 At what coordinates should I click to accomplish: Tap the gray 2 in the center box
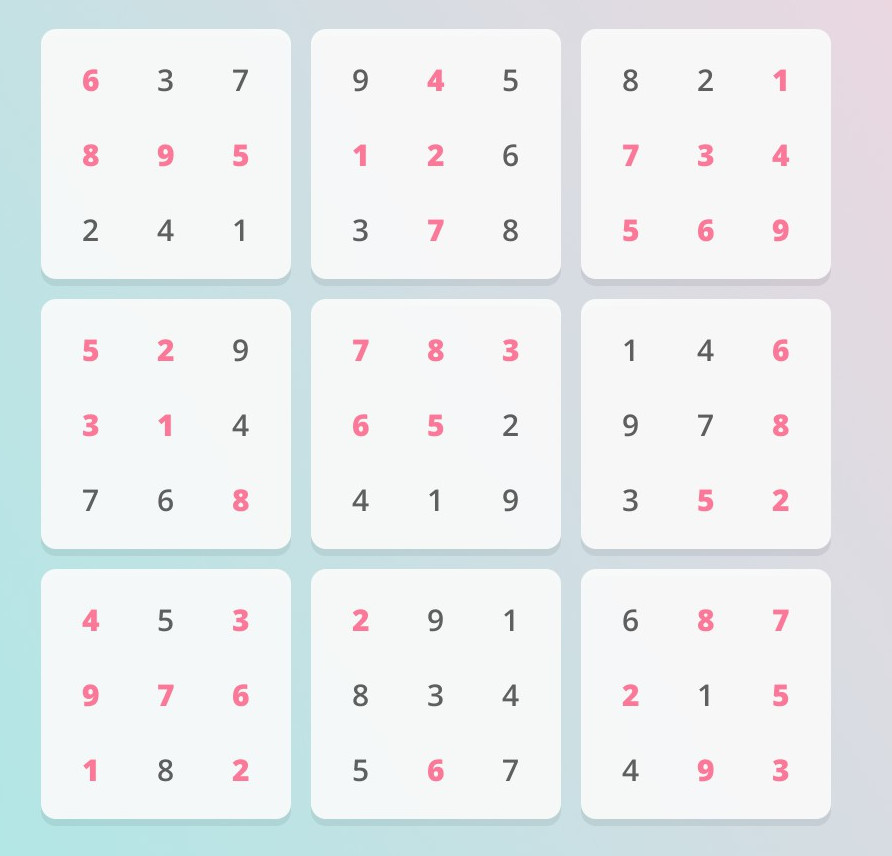click(510, 426)
